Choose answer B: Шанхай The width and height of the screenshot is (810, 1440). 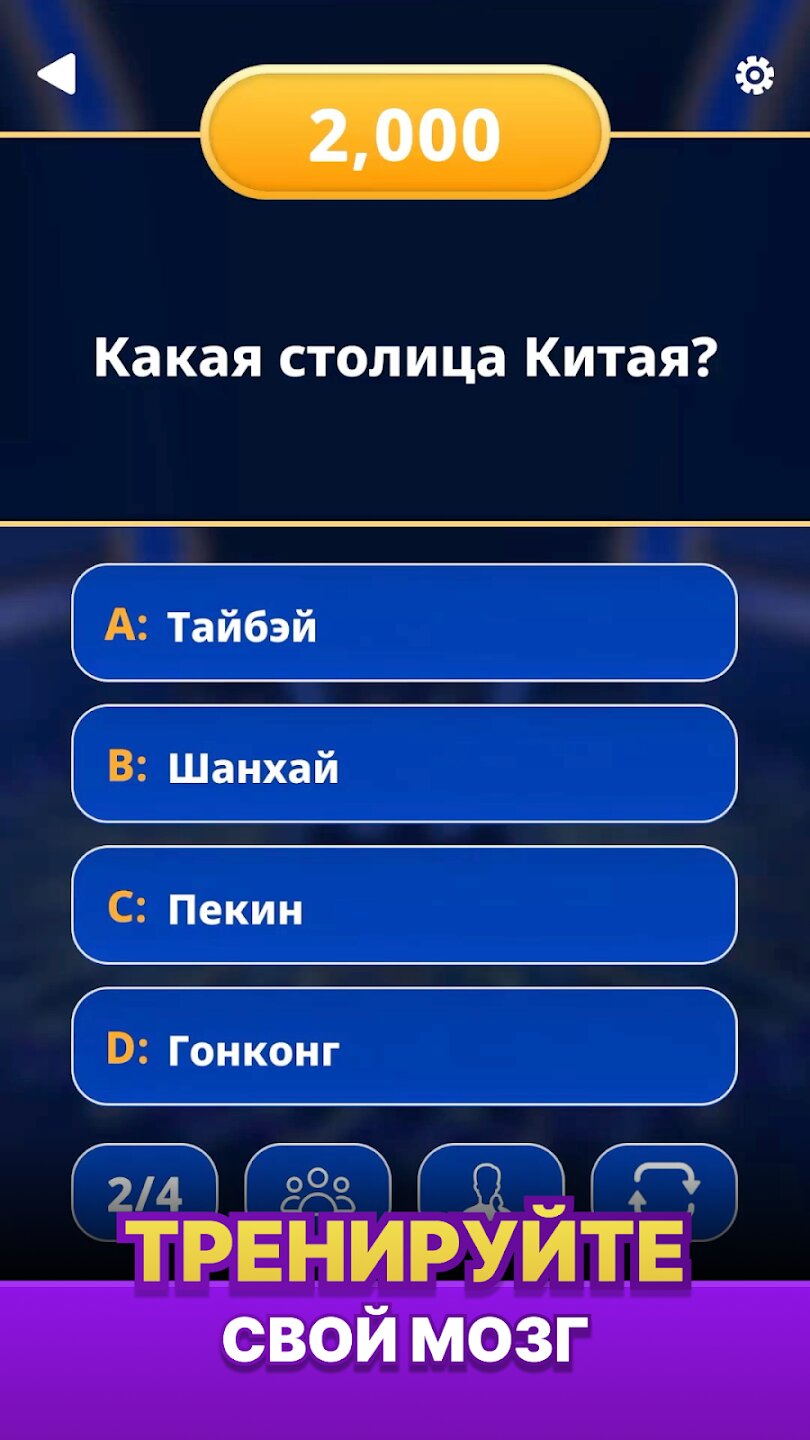click(404, 764)
